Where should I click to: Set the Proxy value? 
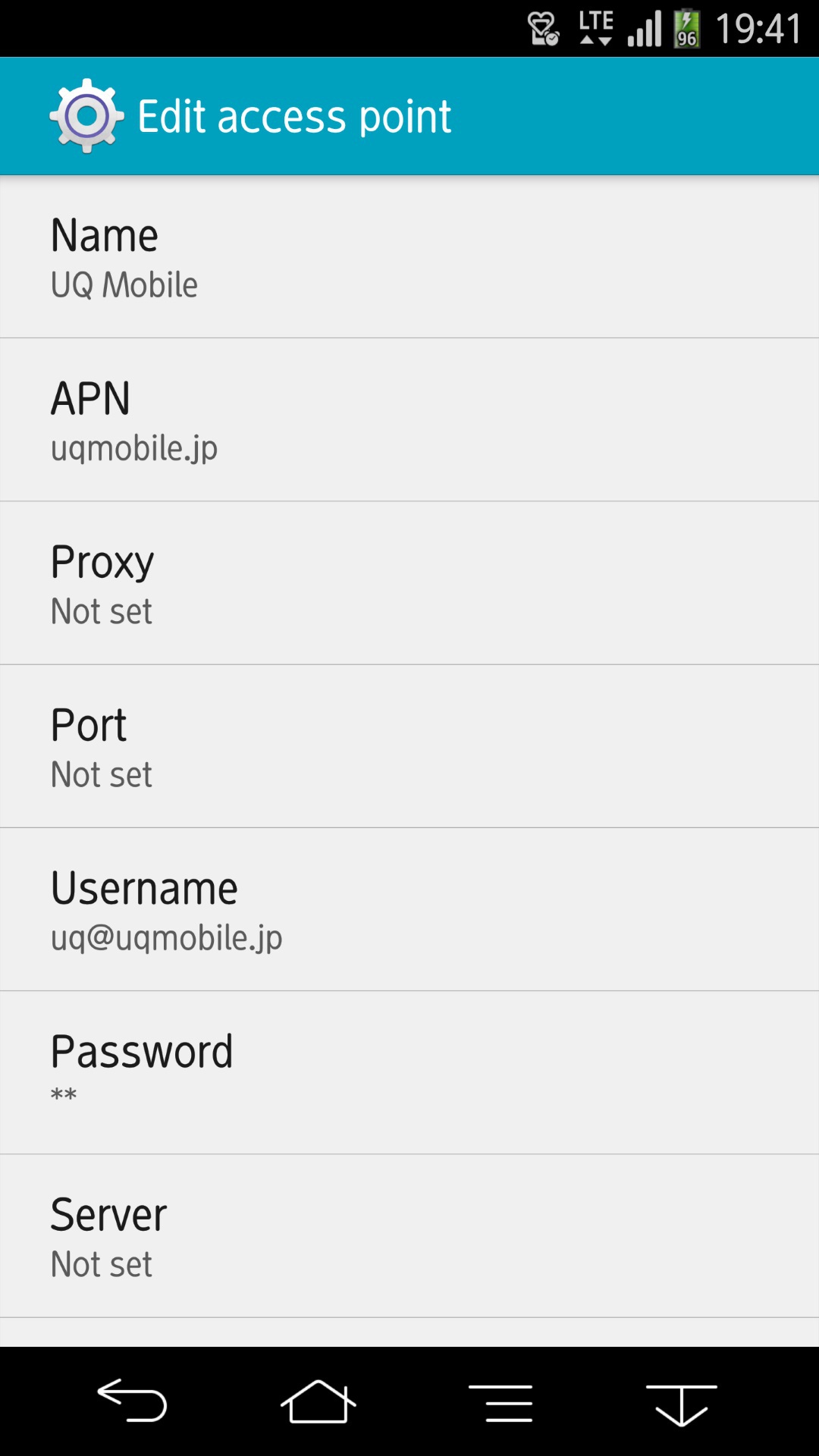(409, 583)
